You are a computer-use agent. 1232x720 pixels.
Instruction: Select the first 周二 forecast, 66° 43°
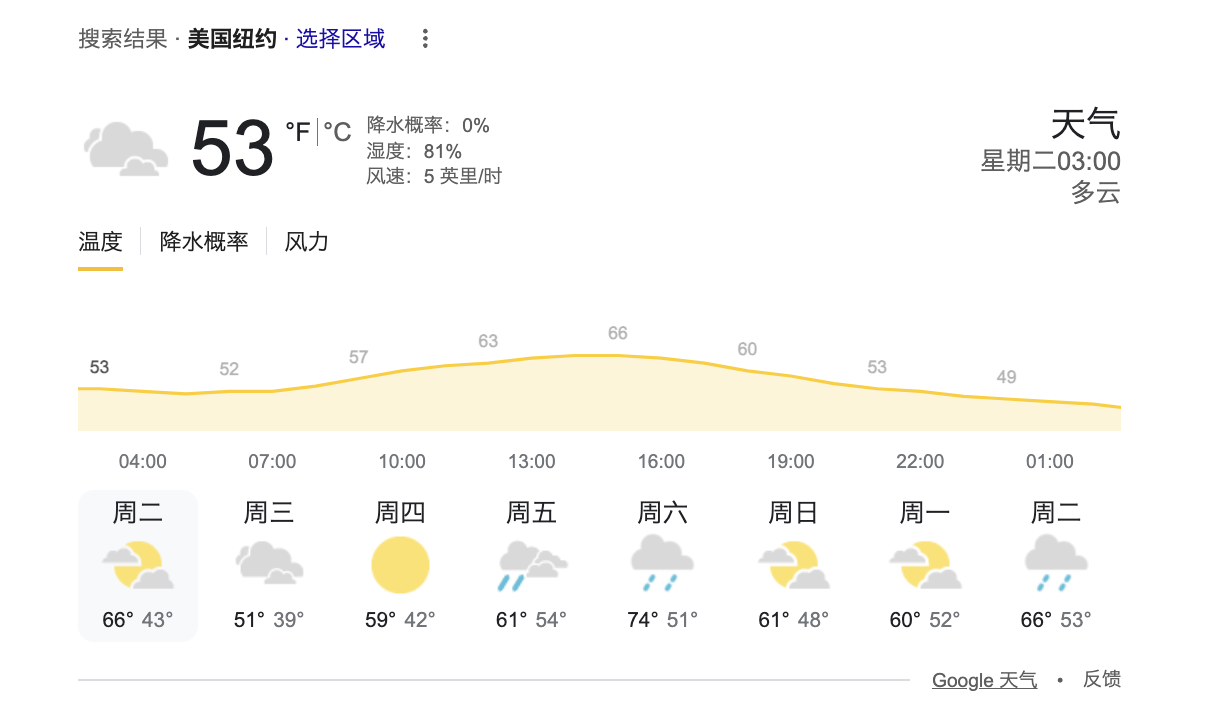(x=138, y=565)
